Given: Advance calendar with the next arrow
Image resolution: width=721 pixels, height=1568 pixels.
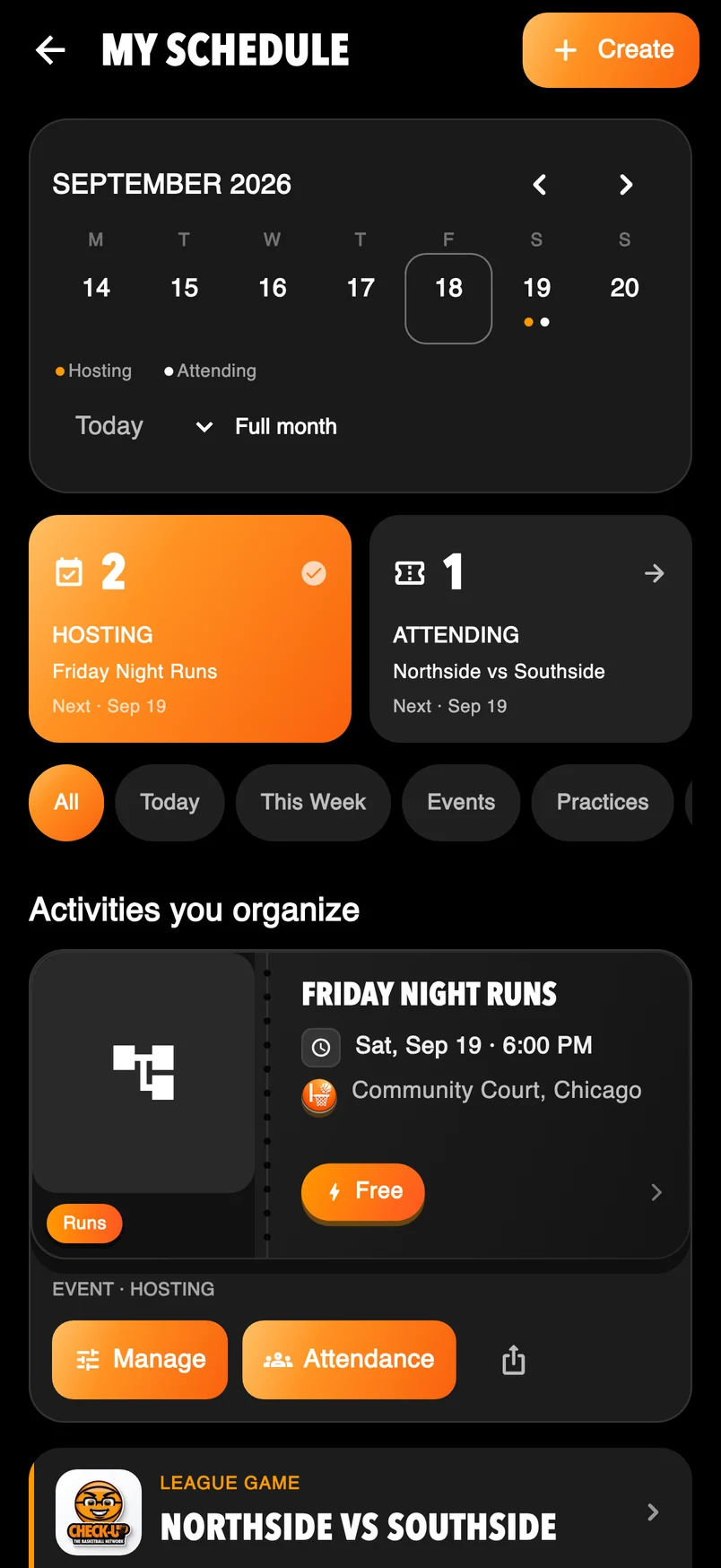Looking at the screenshot, I should point(626,185).
